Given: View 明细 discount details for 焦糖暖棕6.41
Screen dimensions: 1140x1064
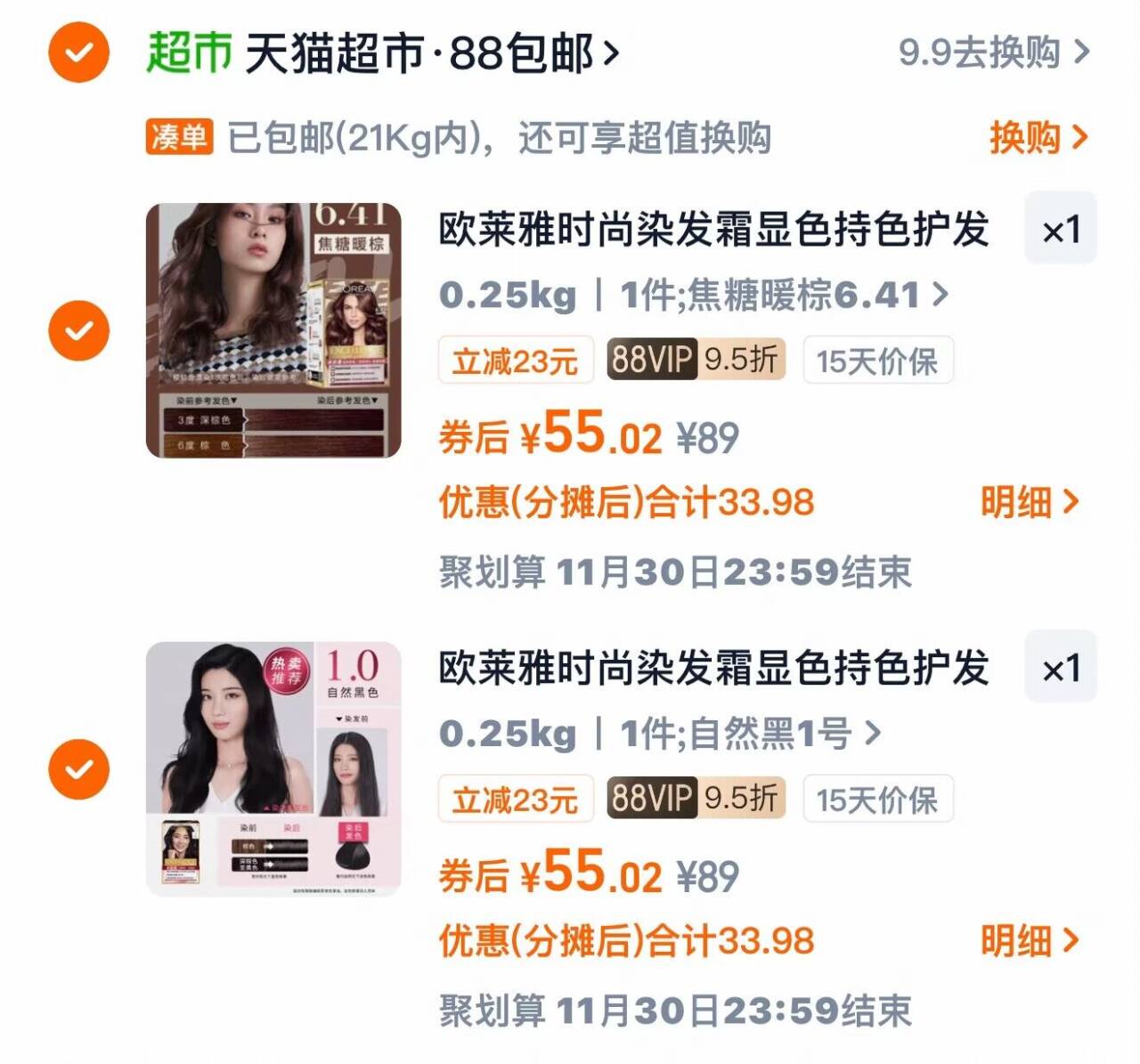Looking at the screenshot, I should click(x=1029, y=503).
